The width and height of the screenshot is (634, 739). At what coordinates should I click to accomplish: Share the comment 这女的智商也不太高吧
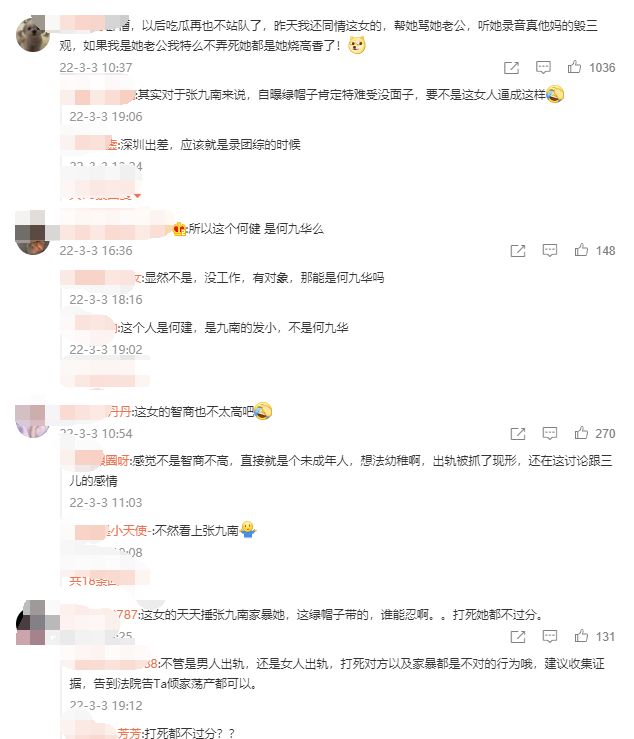click(511, 434)
